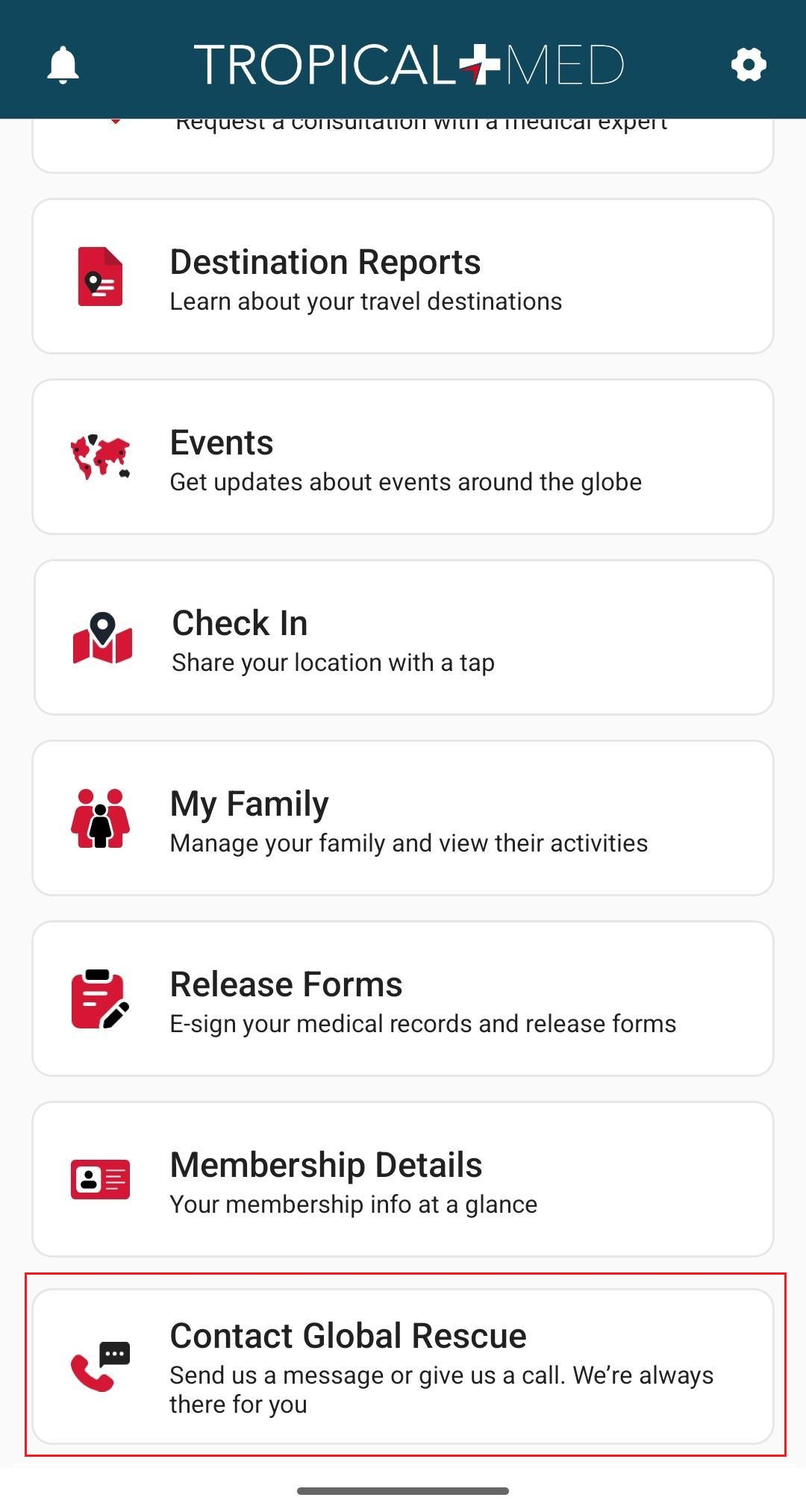This screenshot has width=806, height=1512.
Task: Open the notification bell icon
Action: click(64, 64)
